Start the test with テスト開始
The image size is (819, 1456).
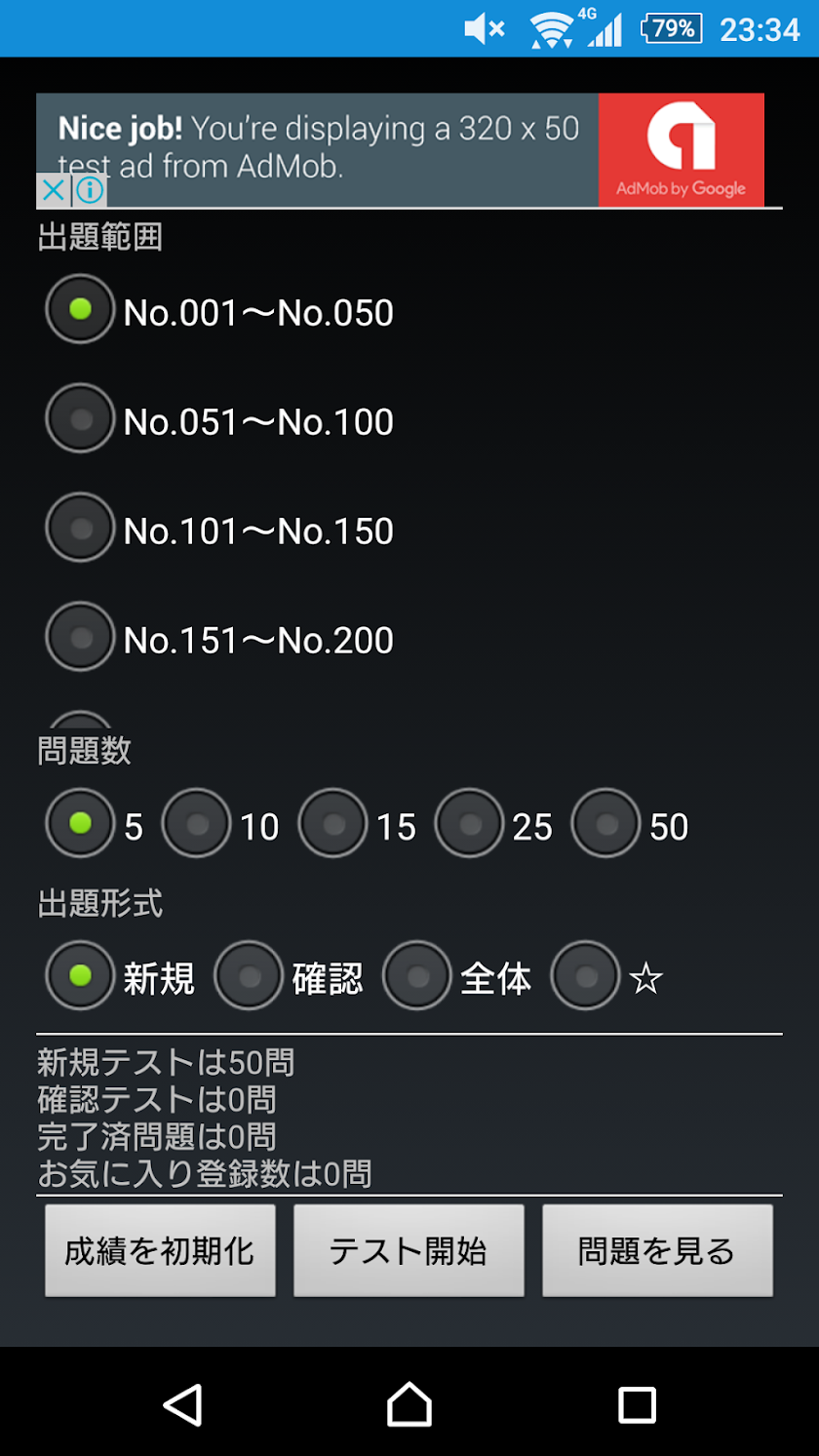pyautogui.click(x=409, y=1250)
